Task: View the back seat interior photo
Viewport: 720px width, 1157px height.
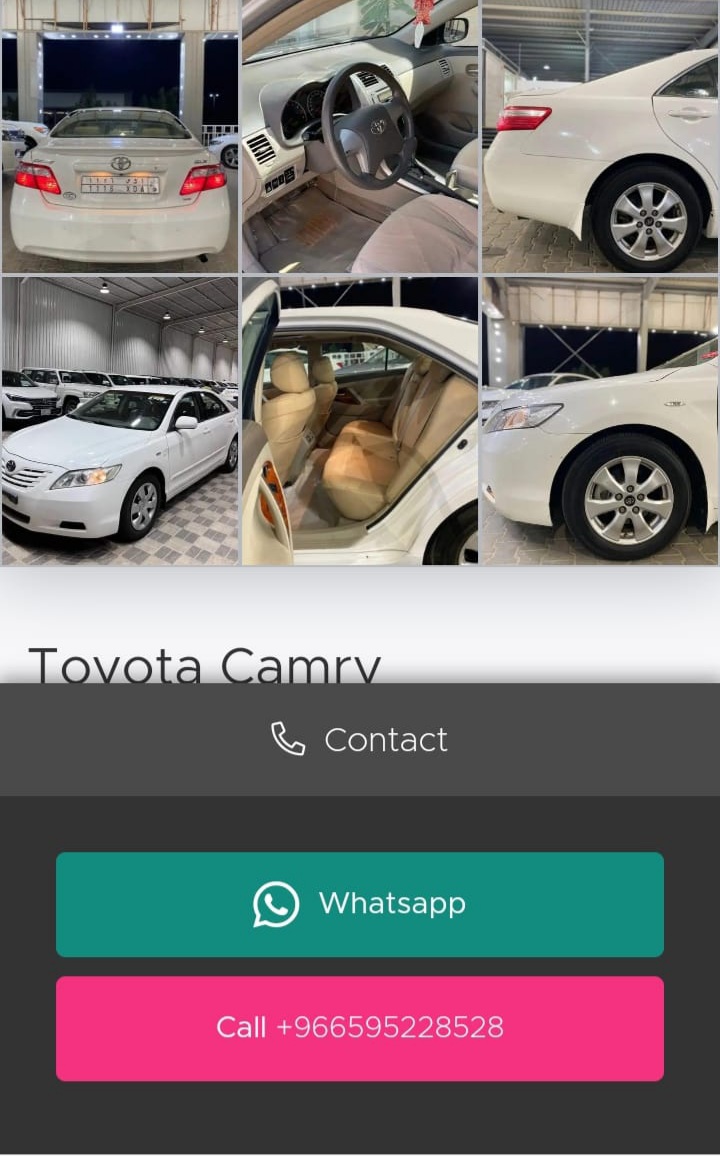Action: [x=360, y=421]
